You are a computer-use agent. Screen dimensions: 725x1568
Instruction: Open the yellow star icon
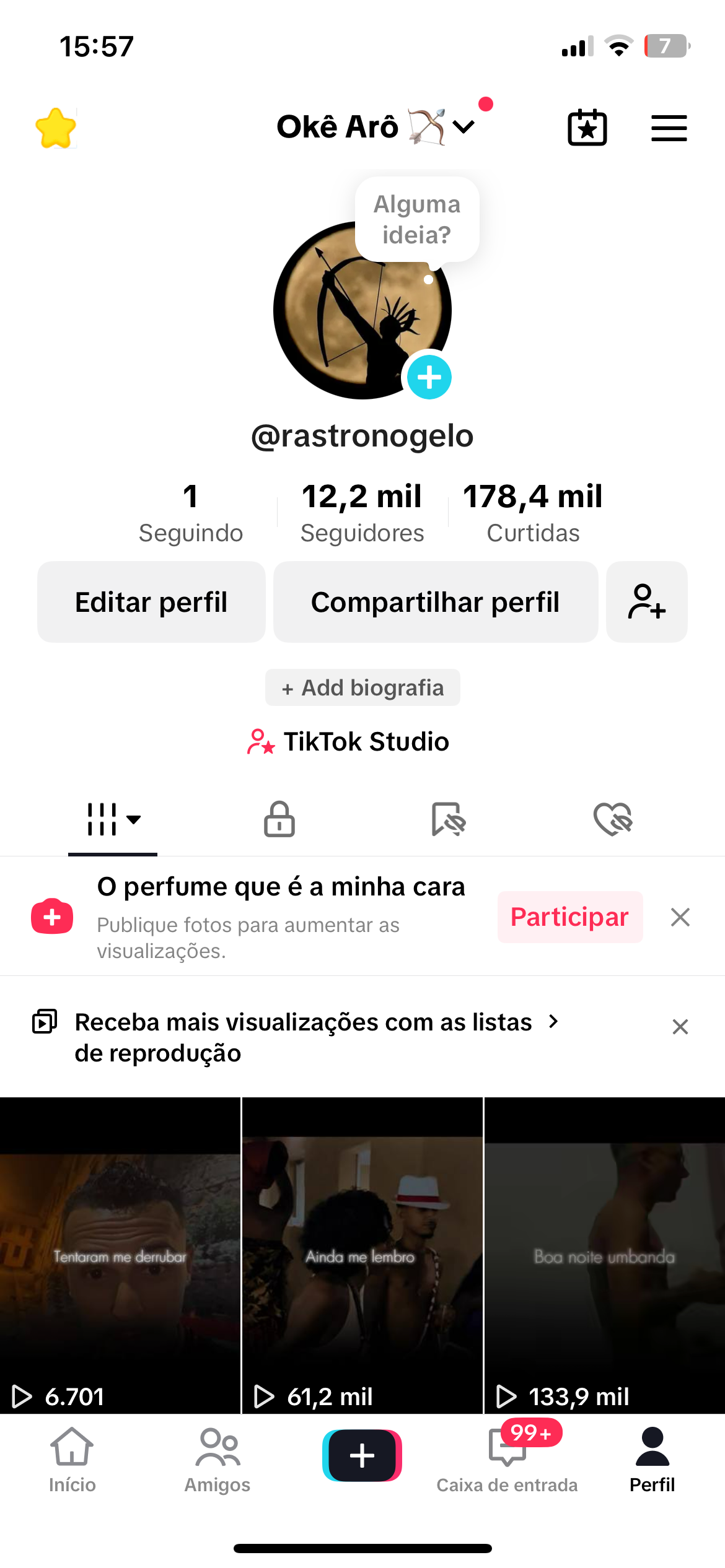coord(56,128)
